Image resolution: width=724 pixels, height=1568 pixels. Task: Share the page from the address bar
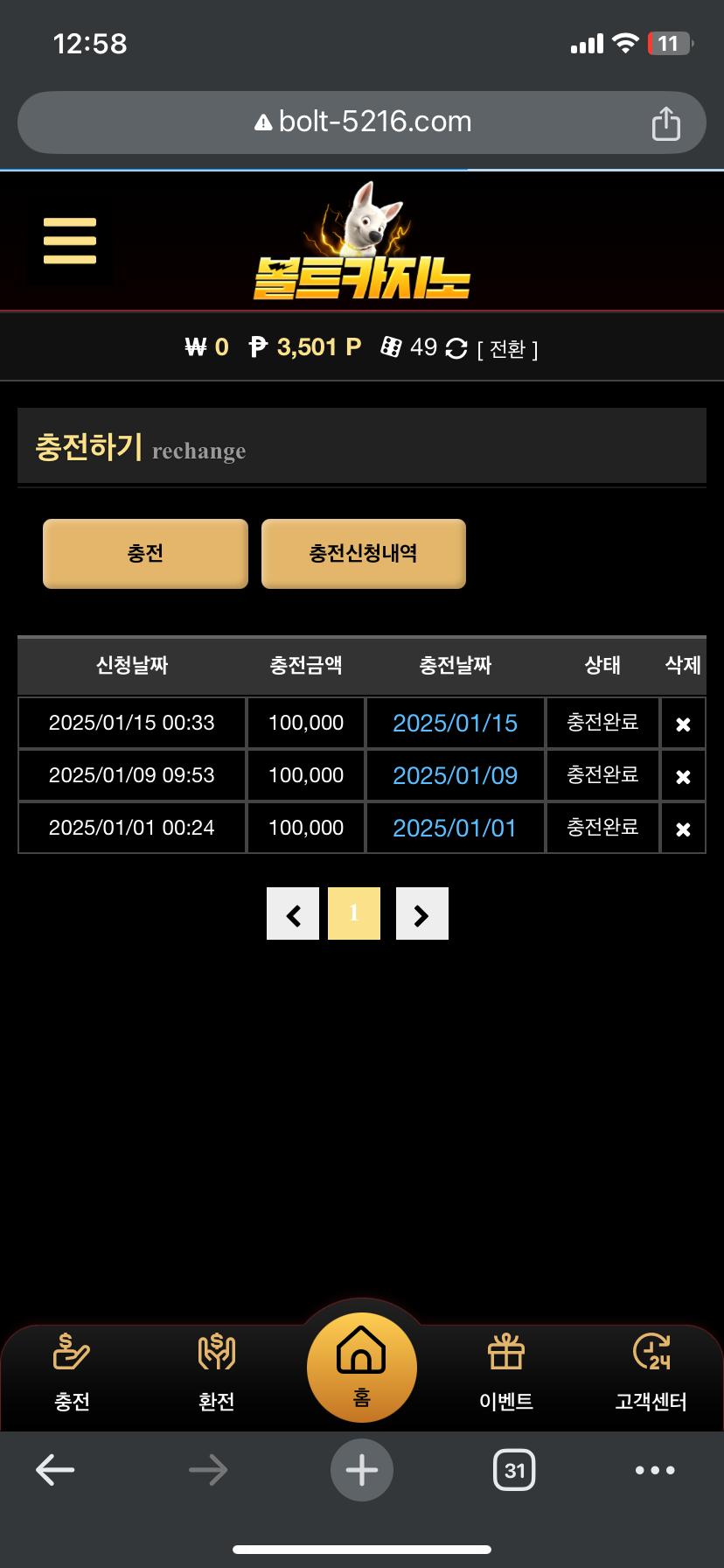(665, 123)
